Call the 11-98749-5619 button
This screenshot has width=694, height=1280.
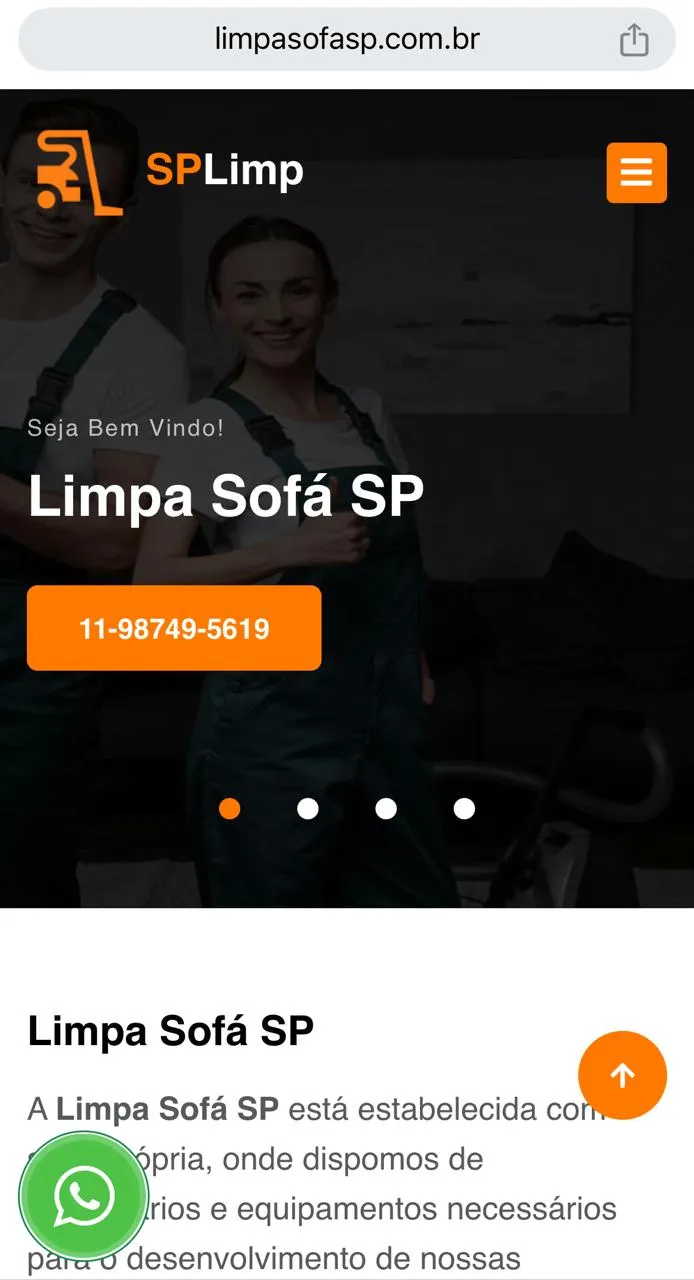click(174, 628)
